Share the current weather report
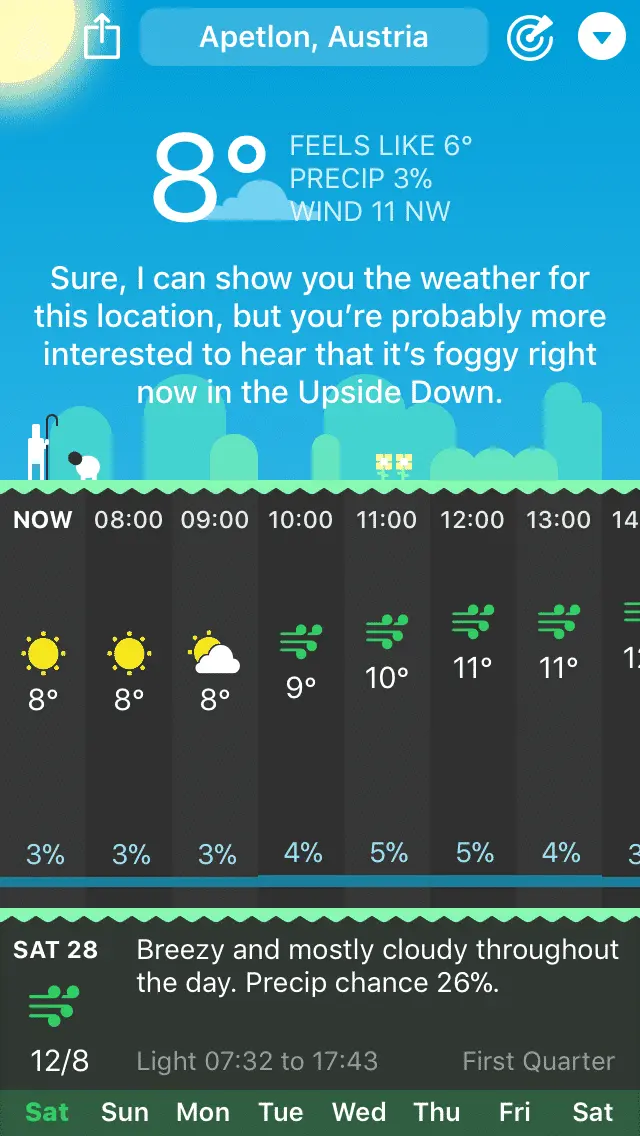Image resolution: width=640 pixels, height=1136 pixels. (102, 38)
